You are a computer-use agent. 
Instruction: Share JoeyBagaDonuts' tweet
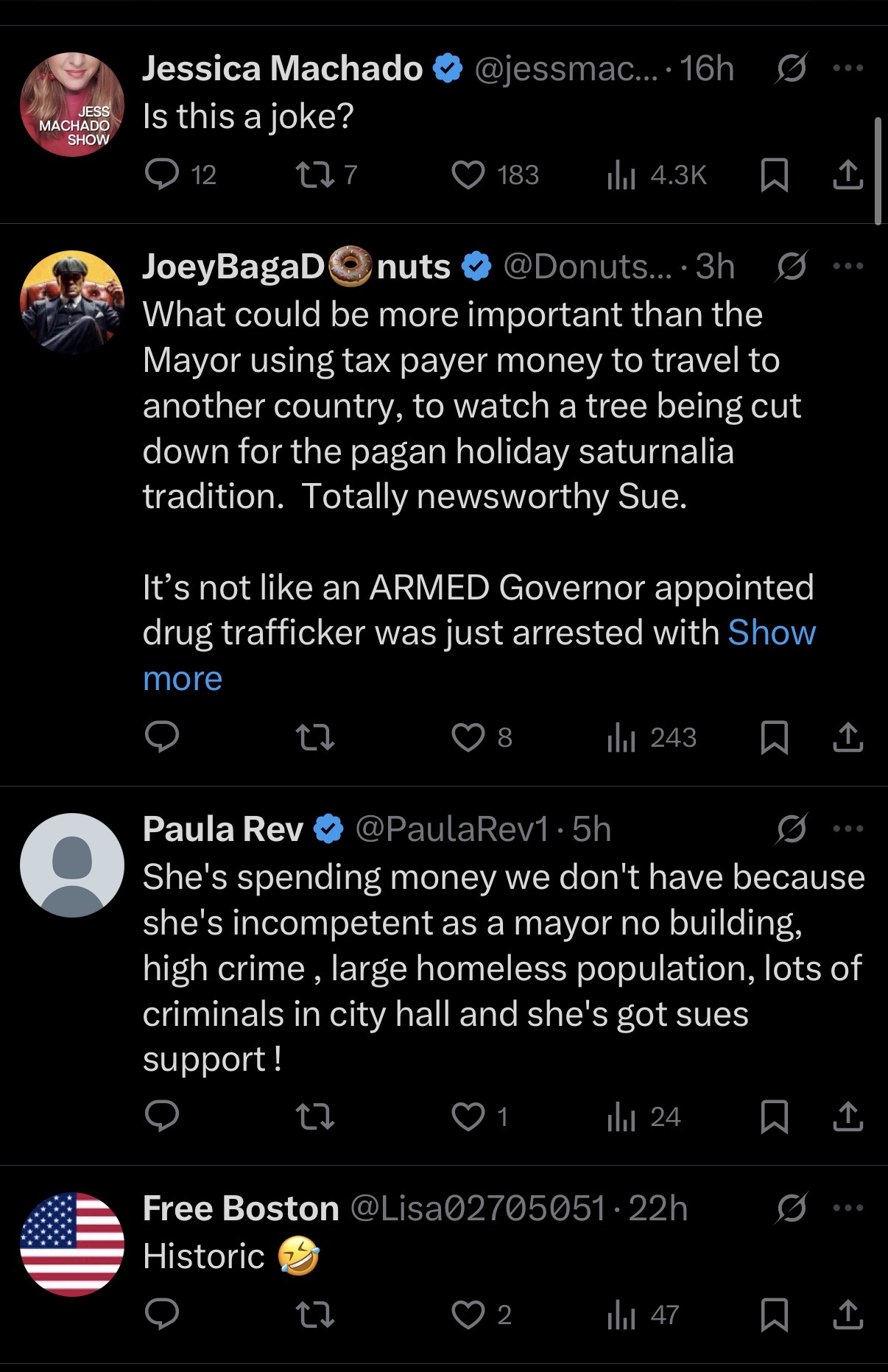click(848, 737)
